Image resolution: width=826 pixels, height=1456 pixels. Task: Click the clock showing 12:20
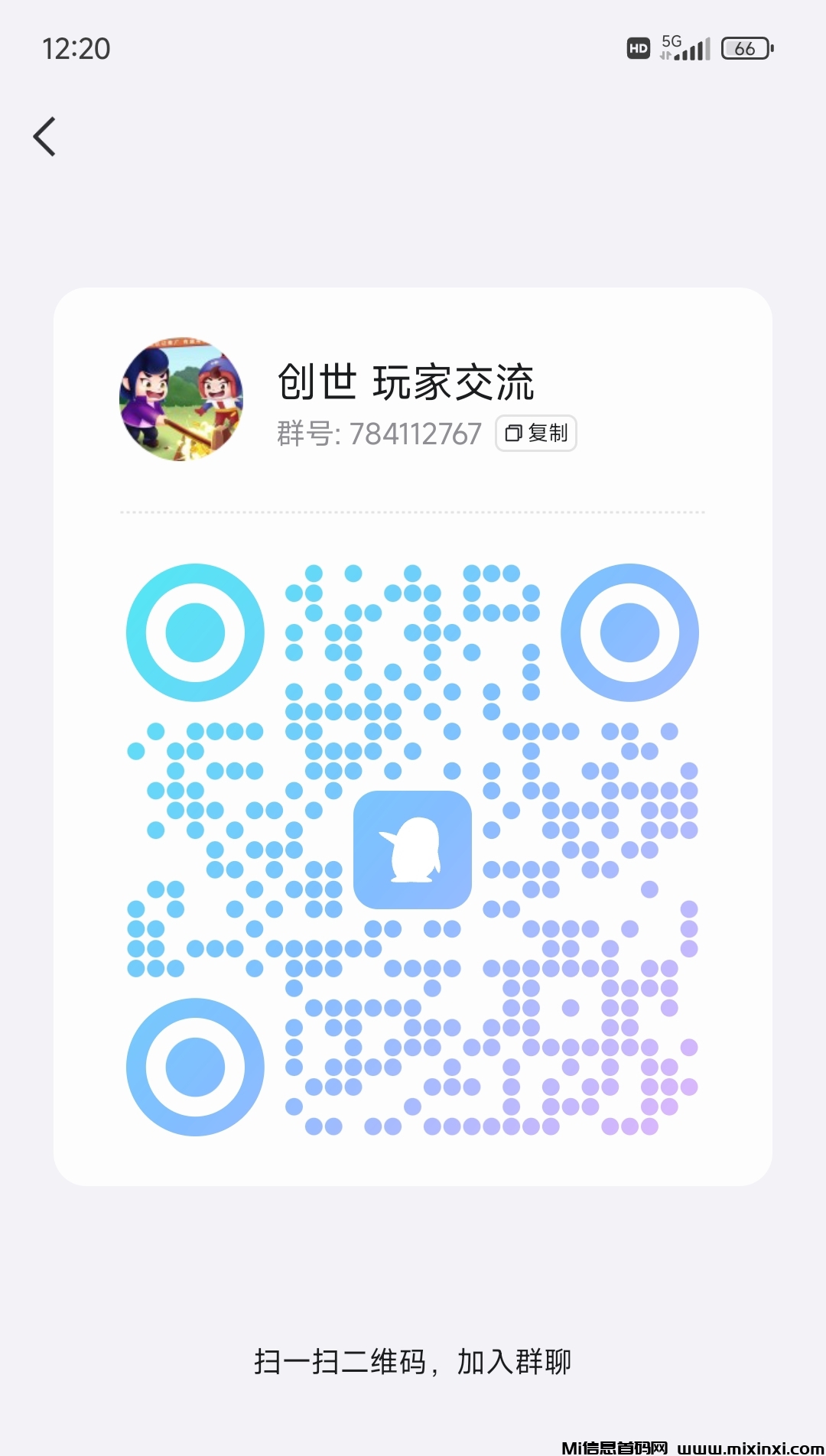pyautogui.click(x=77, y=49)
